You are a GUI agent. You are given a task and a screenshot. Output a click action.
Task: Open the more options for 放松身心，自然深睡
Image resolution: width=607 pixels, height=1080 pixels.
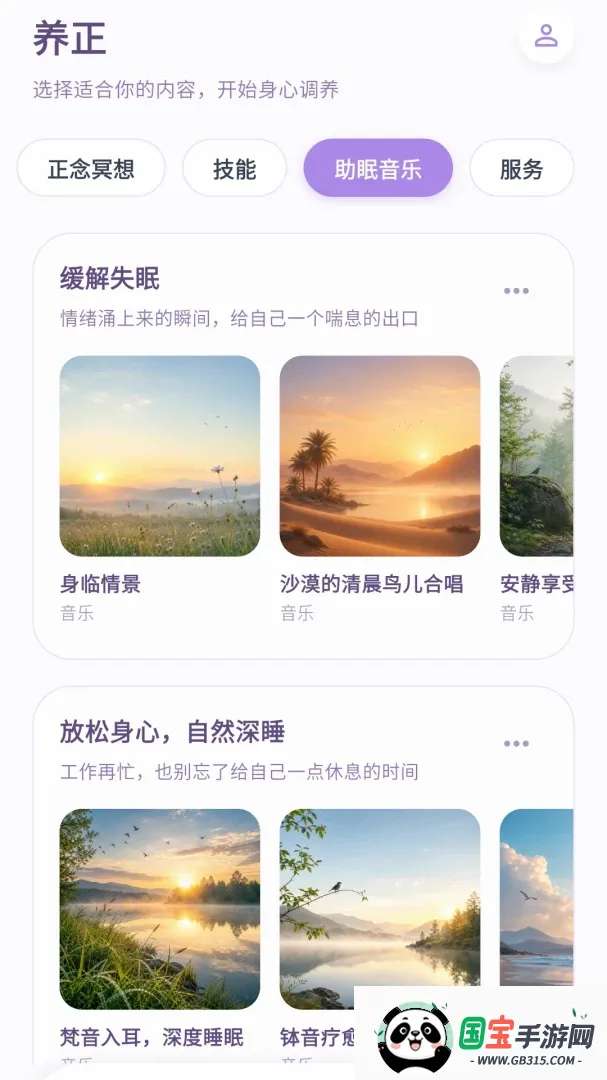tap(516, 744)
